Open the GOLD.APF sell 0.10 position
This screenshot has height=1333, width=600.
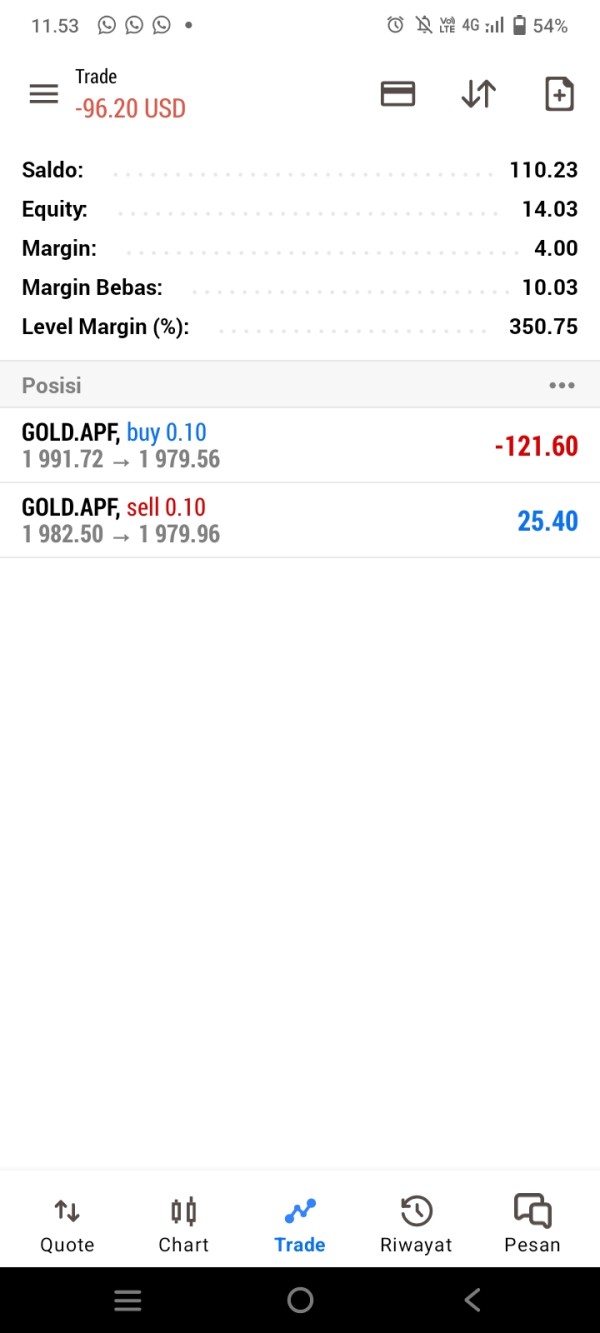pyautogui.click(x=300, y=520)
